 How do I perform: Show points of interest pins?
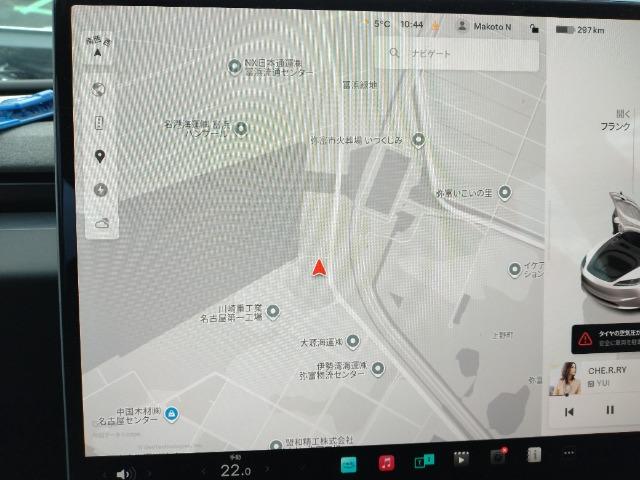click(x=99, y=157)
